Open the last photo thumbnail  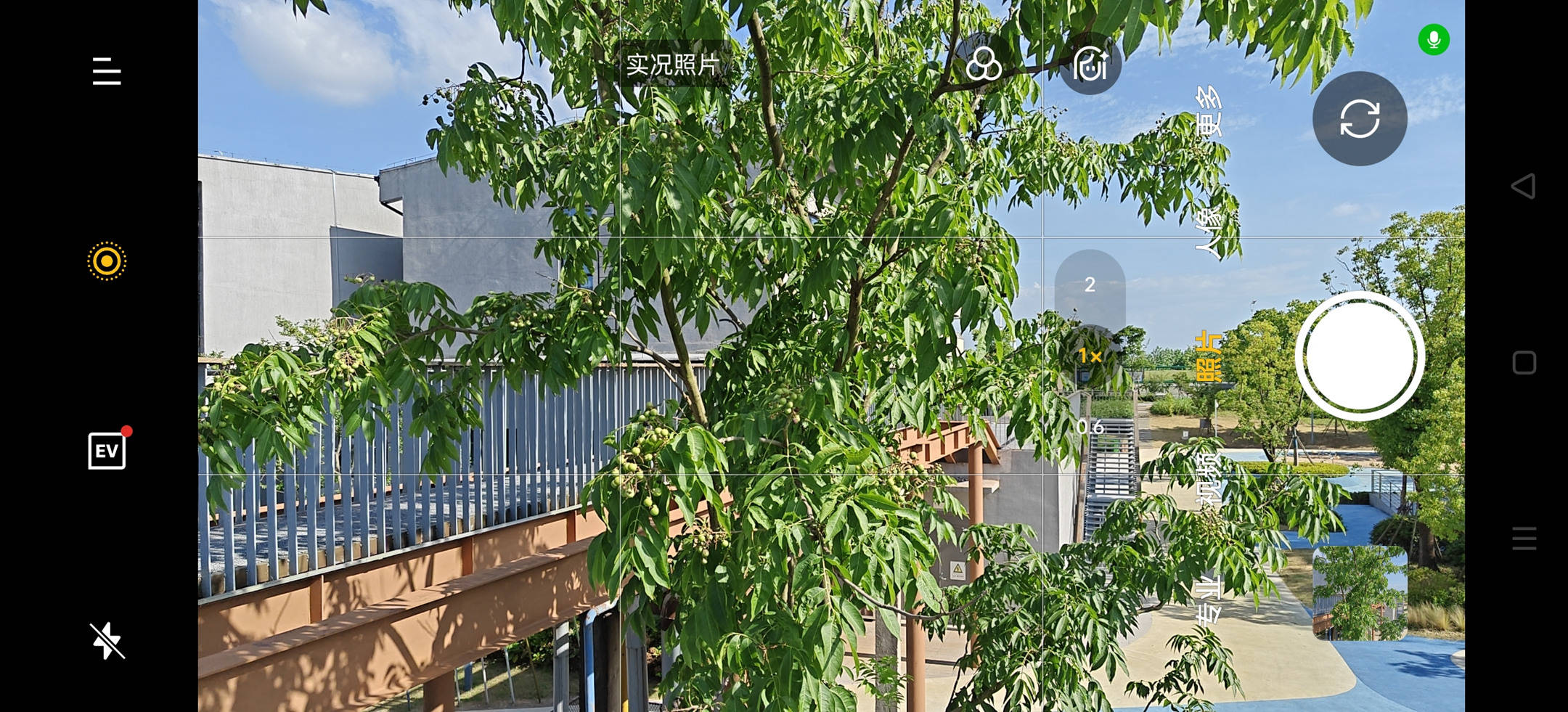coord(1359,593)
